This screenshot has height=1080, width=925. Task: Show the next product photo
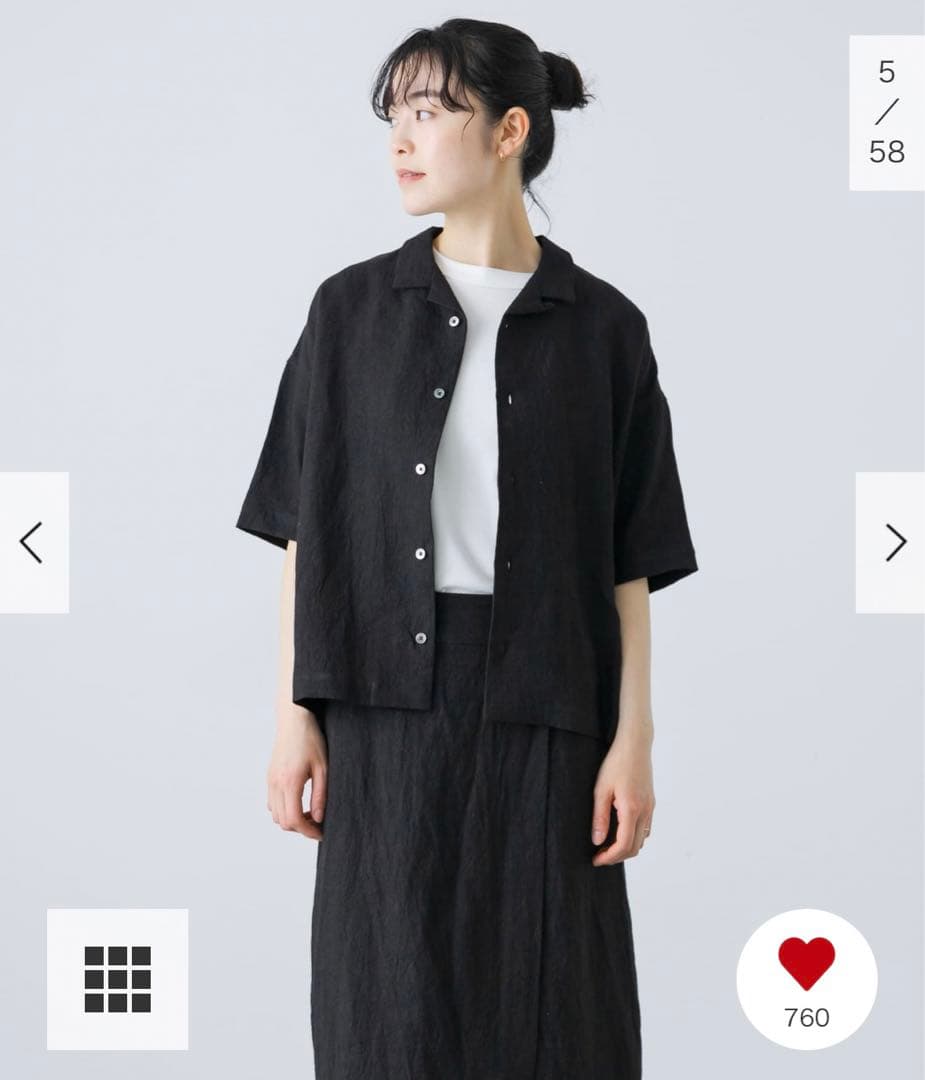(893, 542)
